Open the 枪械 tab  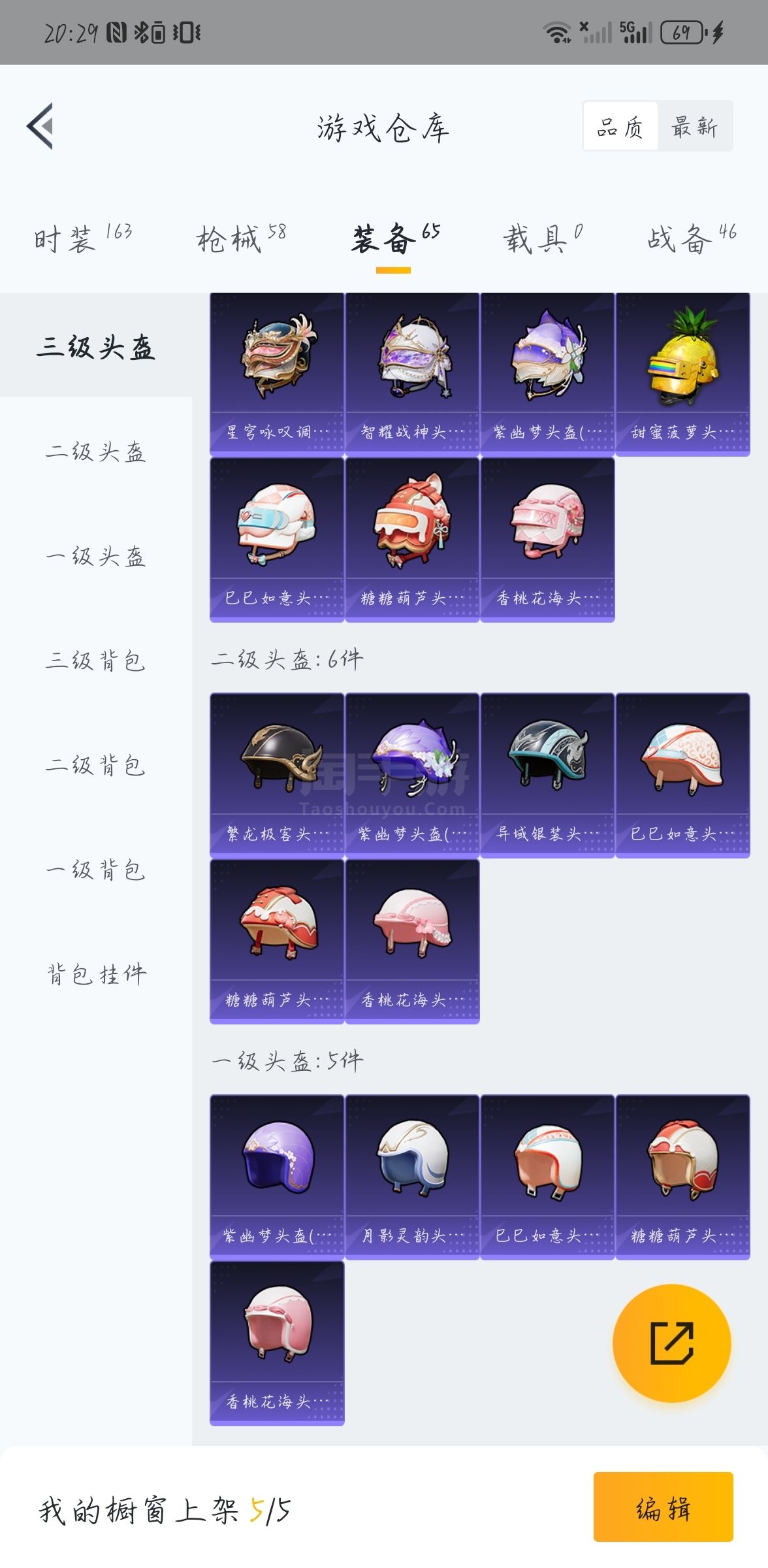[241, 238]
